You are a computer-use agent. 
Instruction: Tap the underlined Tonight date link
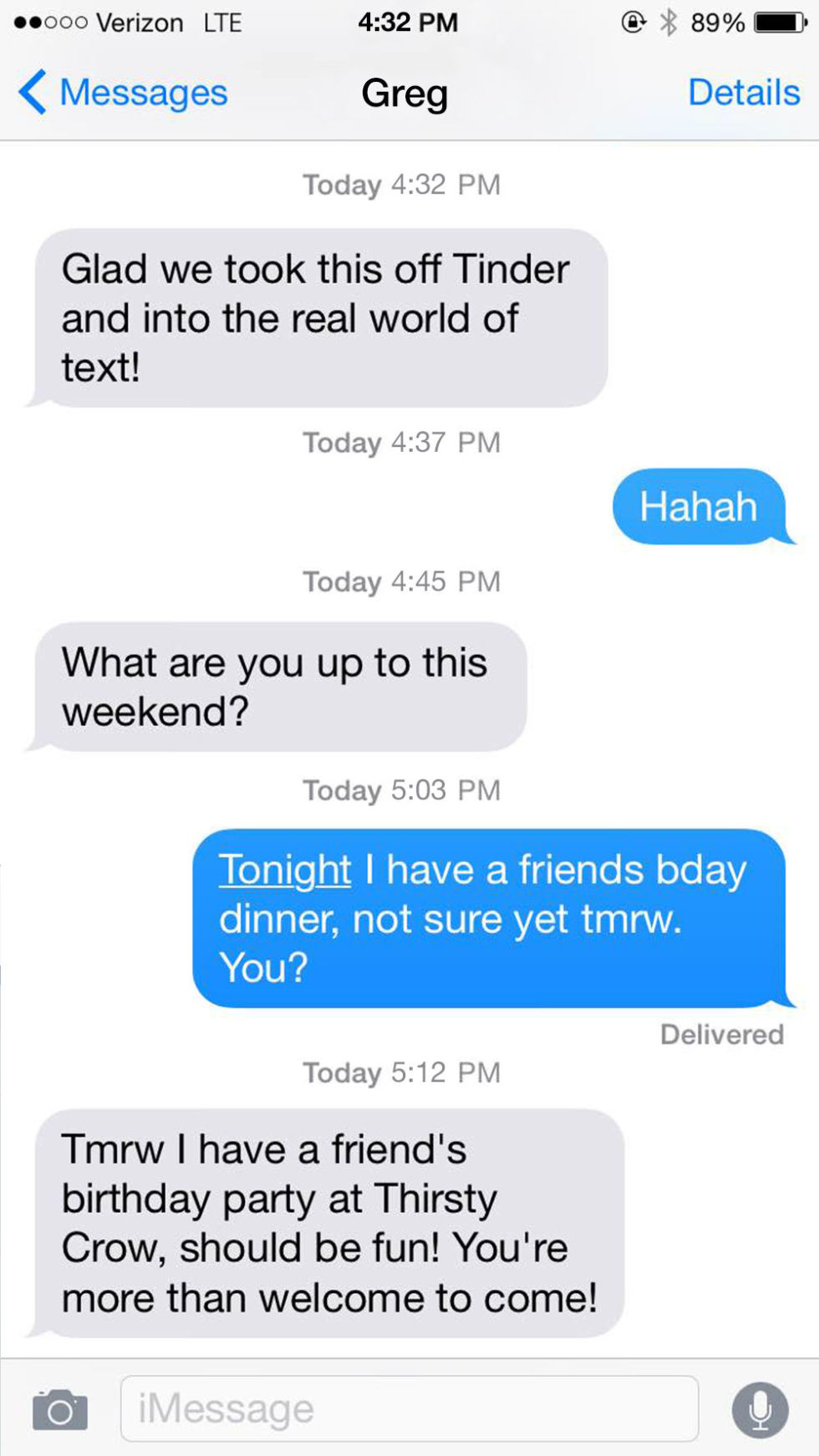tap(284, 870)
